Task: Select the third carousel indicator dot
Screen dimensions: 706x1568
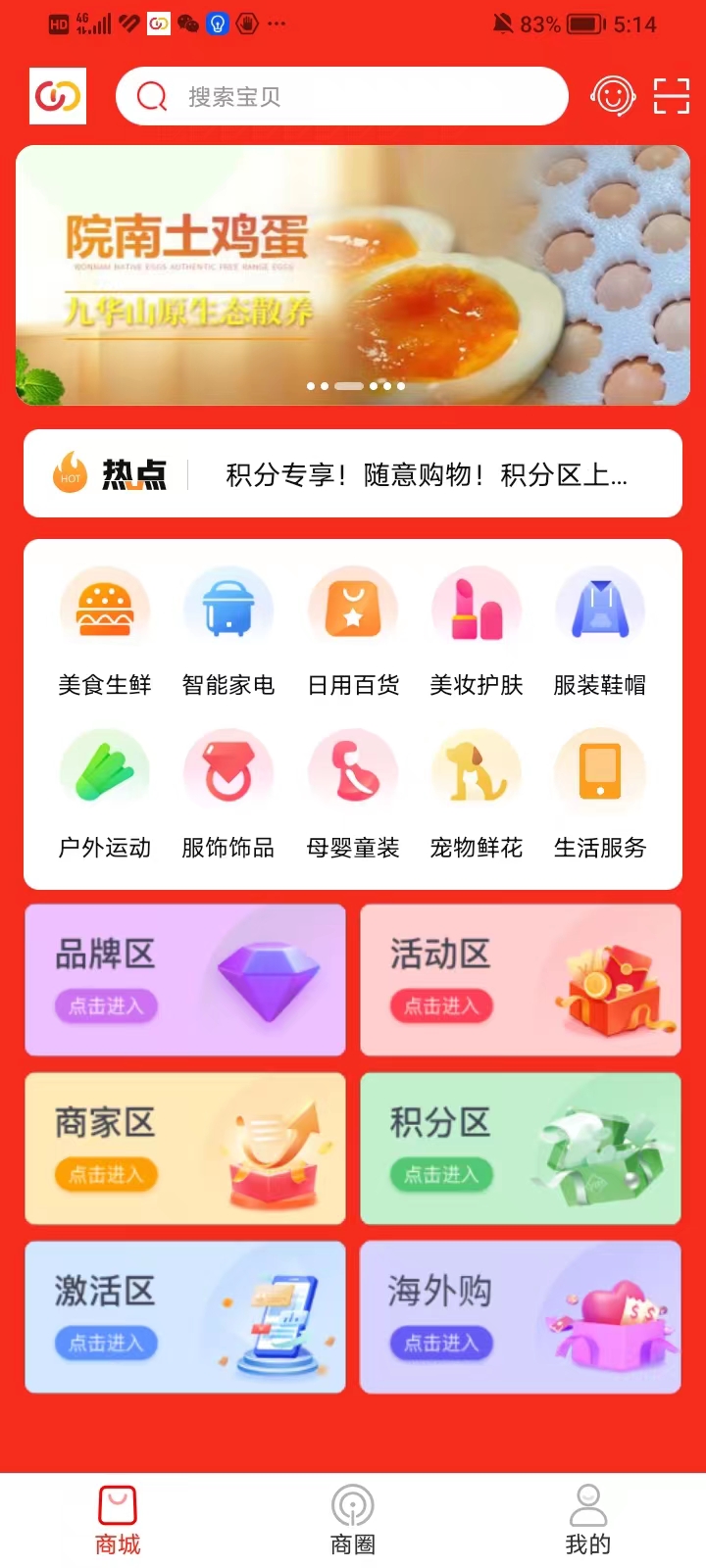Action: point(348,386)
